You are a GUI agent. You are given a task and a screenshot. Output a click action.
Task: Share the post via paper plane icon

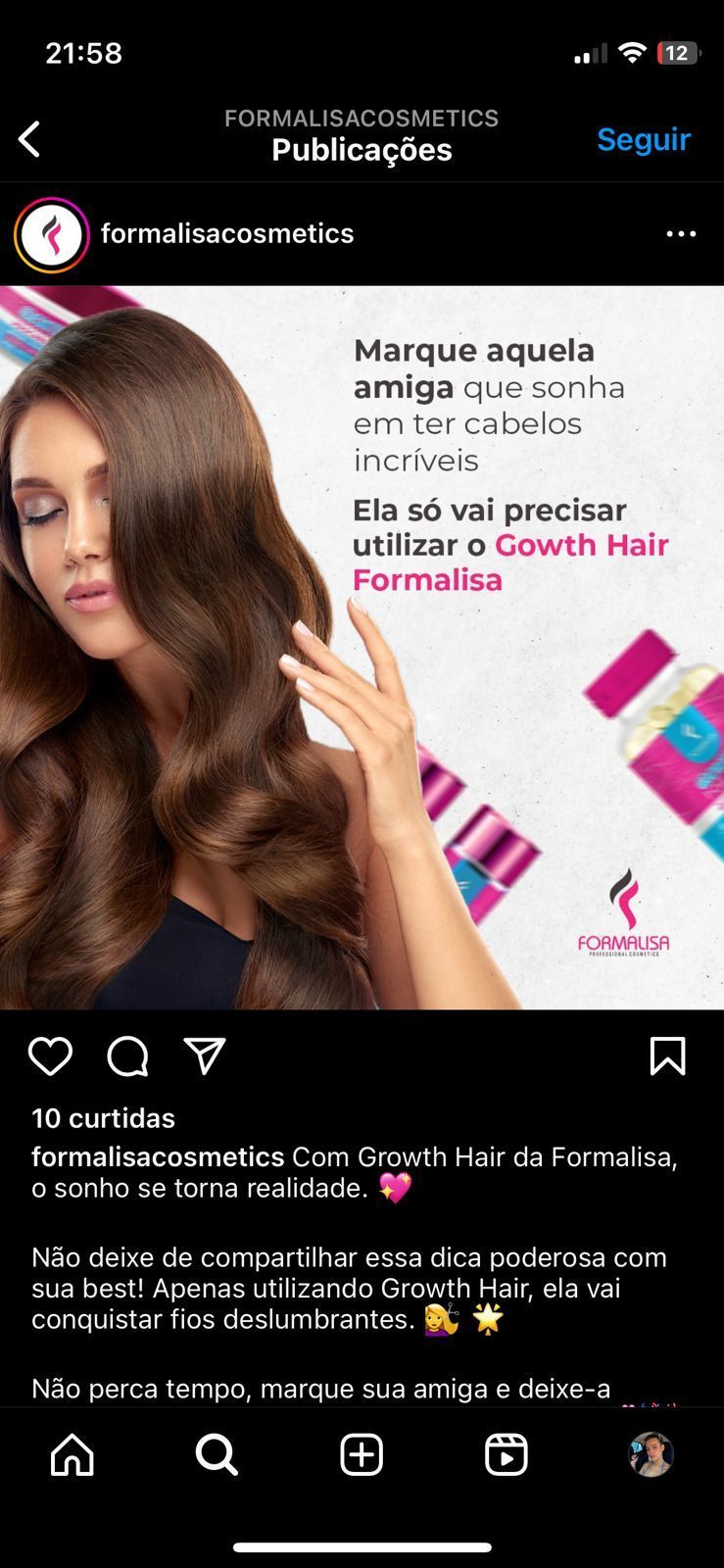pyautogui.click(x=205, y=1056)
